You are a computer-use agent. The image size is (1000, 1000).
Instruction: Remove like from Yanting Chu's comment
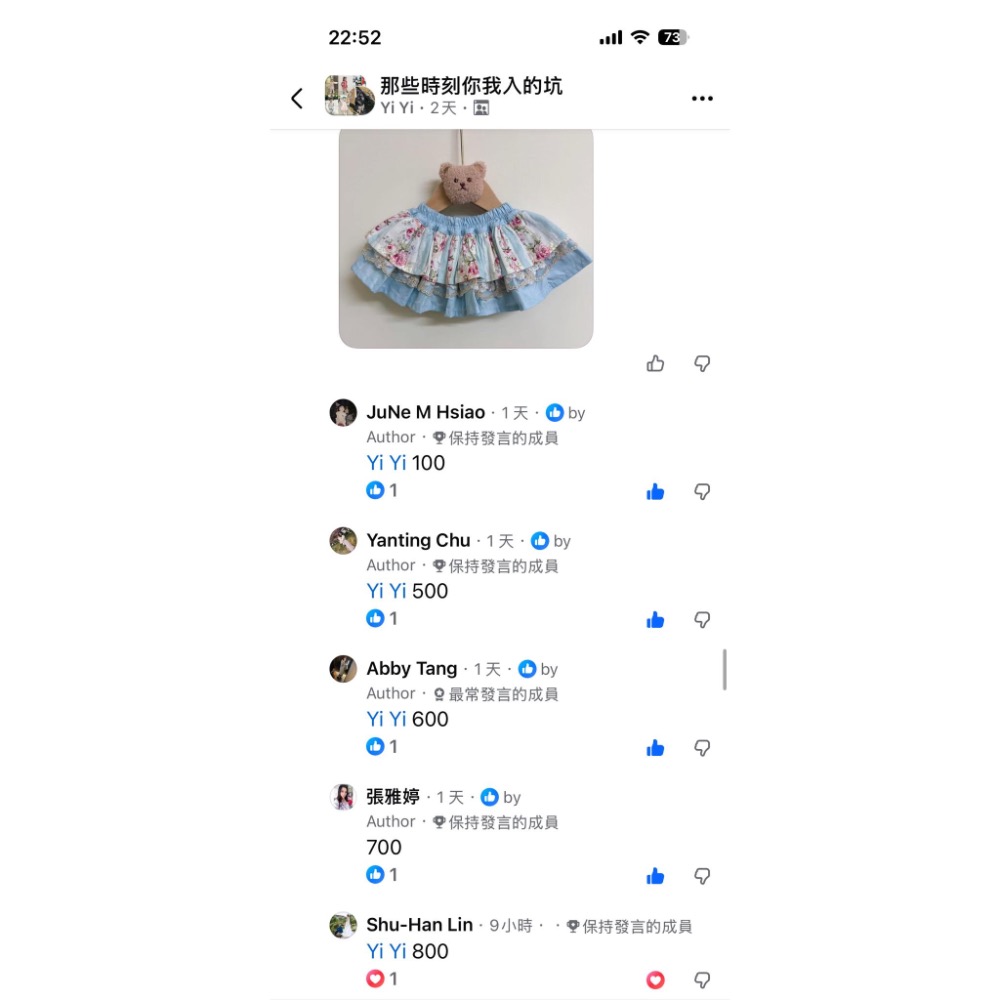pyautogui.click(x=655, y=619)
